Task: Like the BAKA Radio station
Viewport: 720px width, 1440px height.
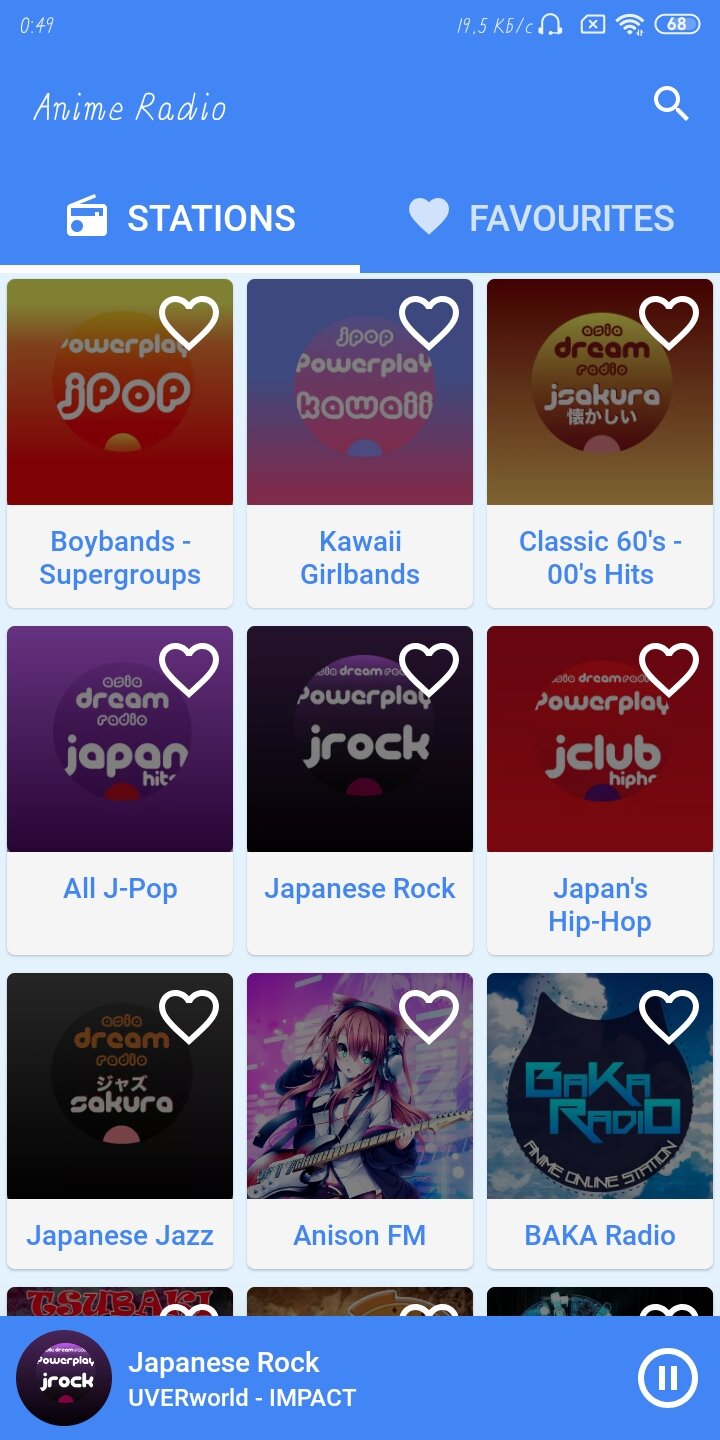Action: pyautogui.click(x=669, y=1016)
